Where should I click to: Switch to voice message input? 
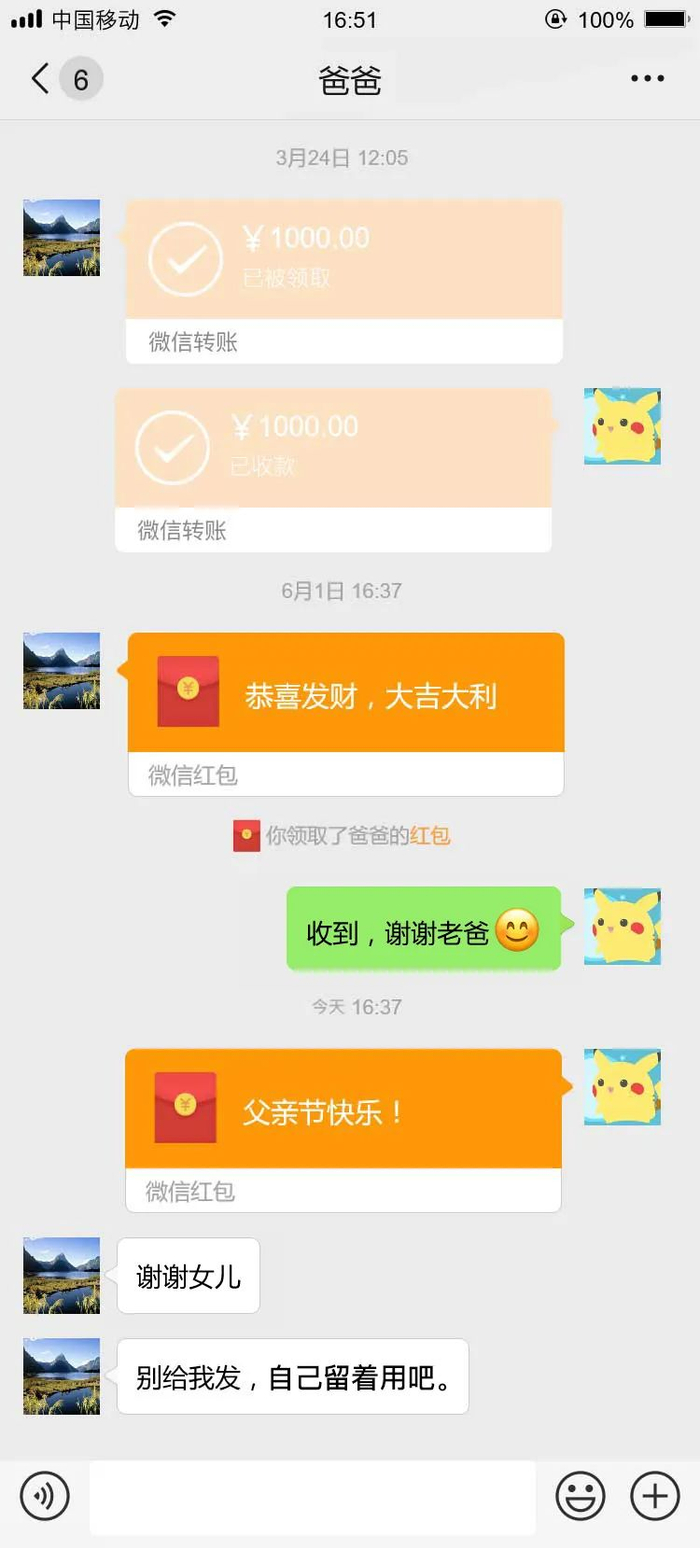coord(45,1496)
